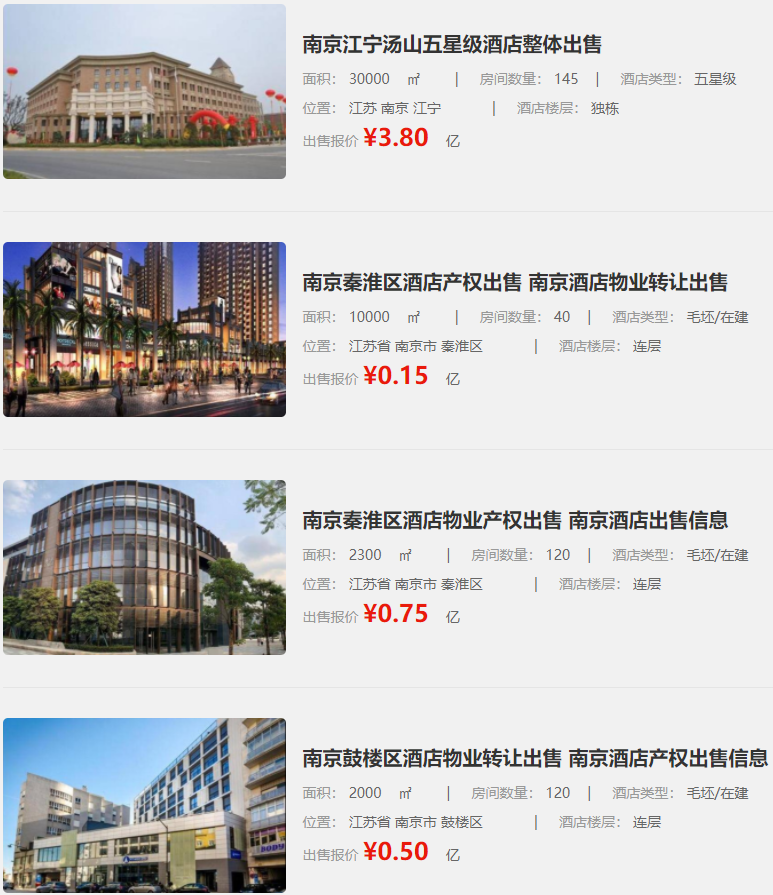Image resolution: width=773 pixels, height=895 pixels.
Task: View photo of the ¥3.80亿 five-star hotel
Action: (x=144, y=92)
